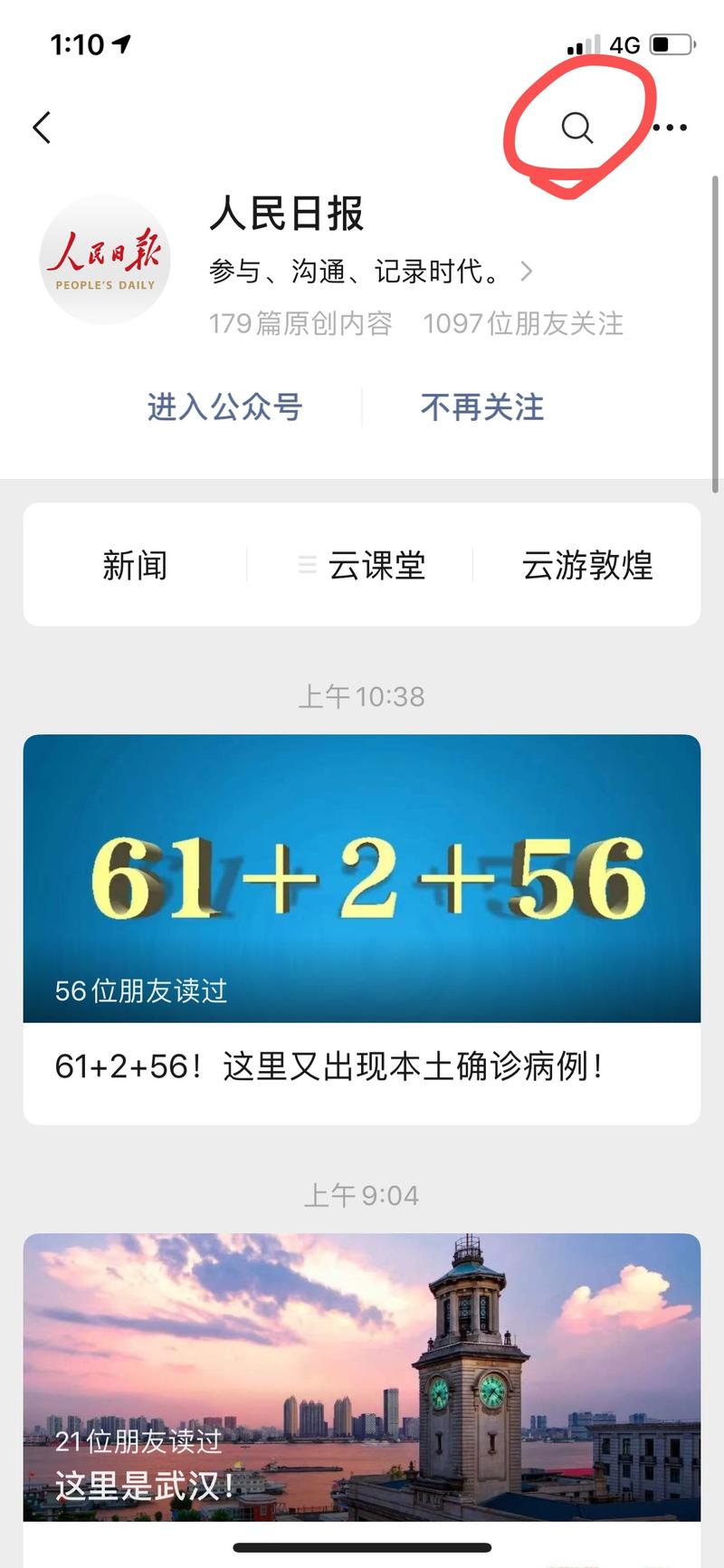Screen dimensions: 724x1568
Task: Open article 61+2+56 这里又出现本土确诊病例
Action: point(361,928)
